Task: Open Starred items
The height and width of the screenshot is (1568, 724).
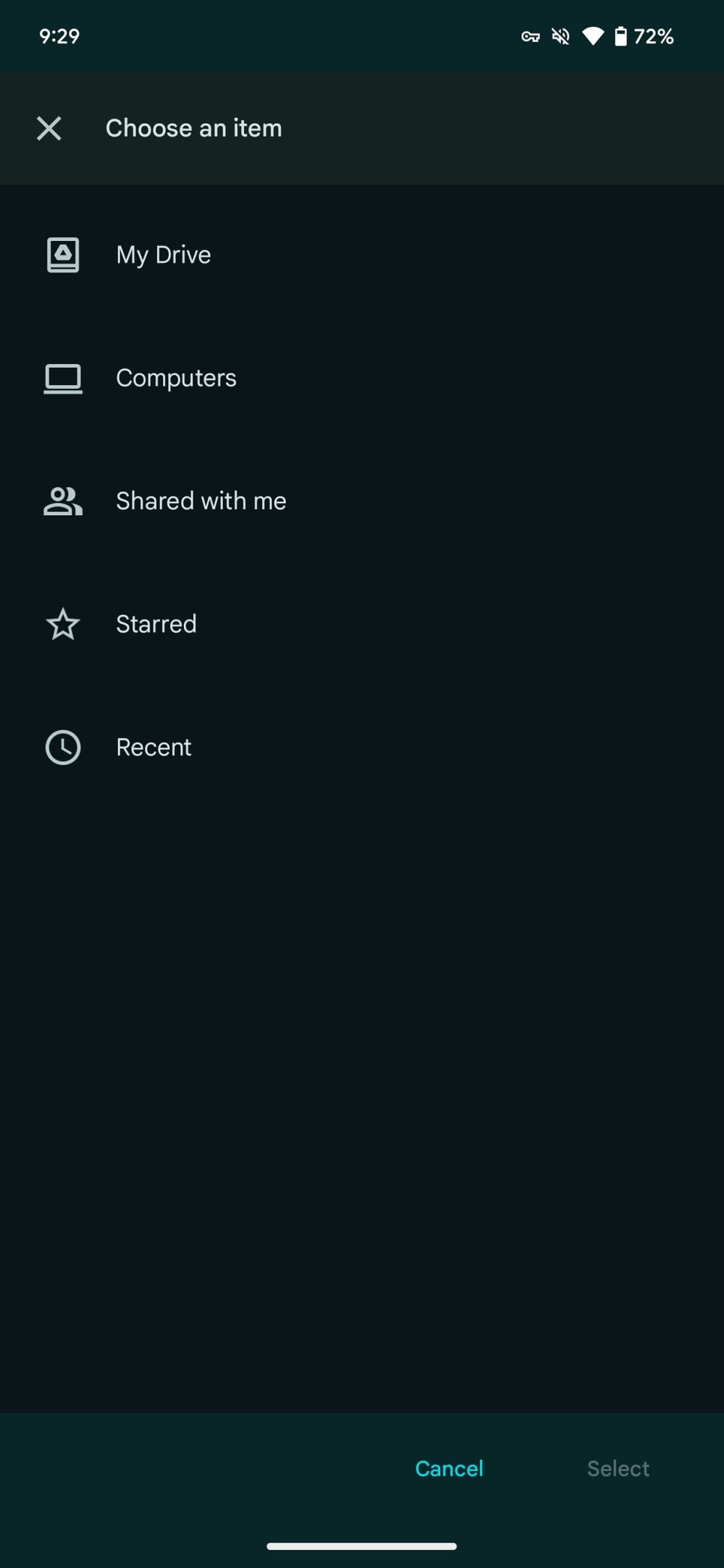Action: [362, 624]
